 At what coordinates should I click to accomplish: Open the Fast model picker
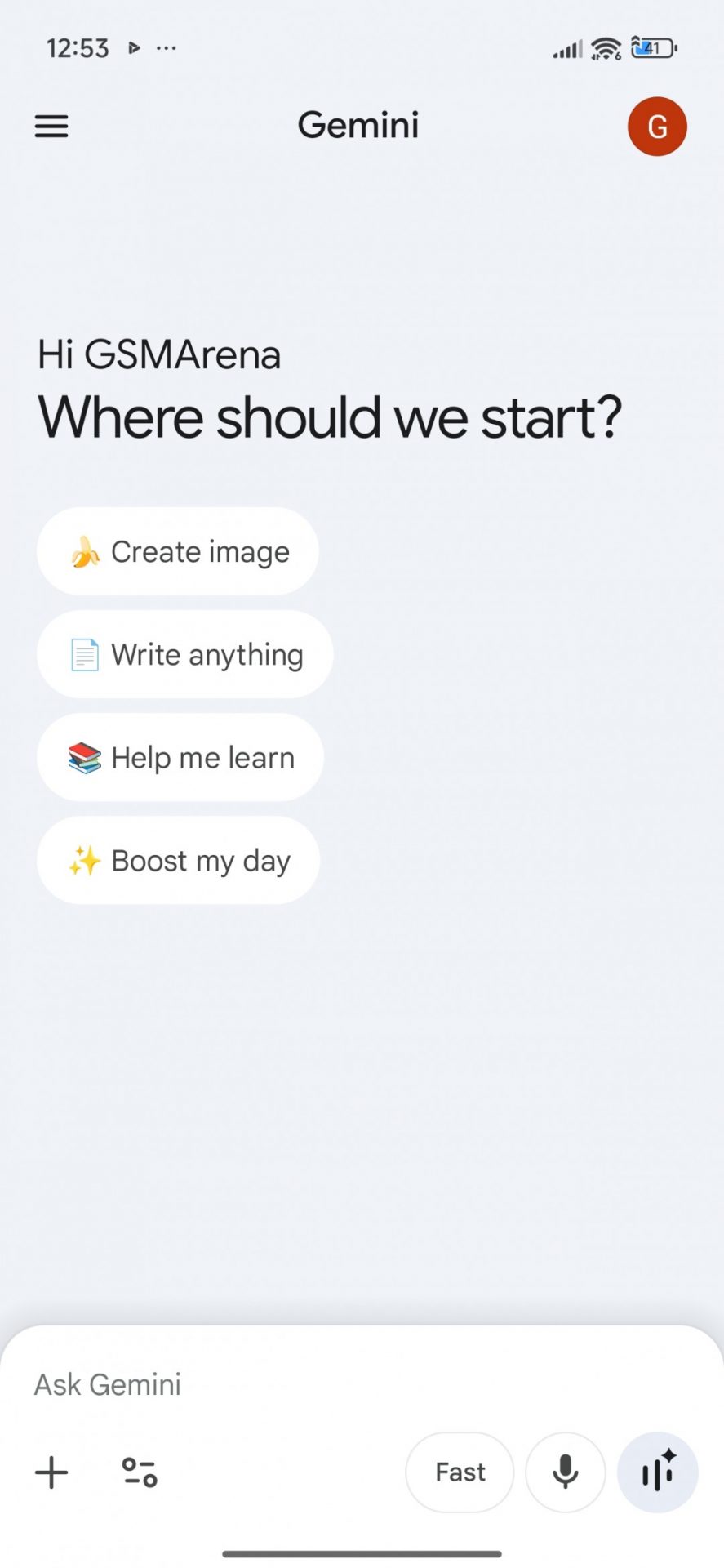(460, 1472)
